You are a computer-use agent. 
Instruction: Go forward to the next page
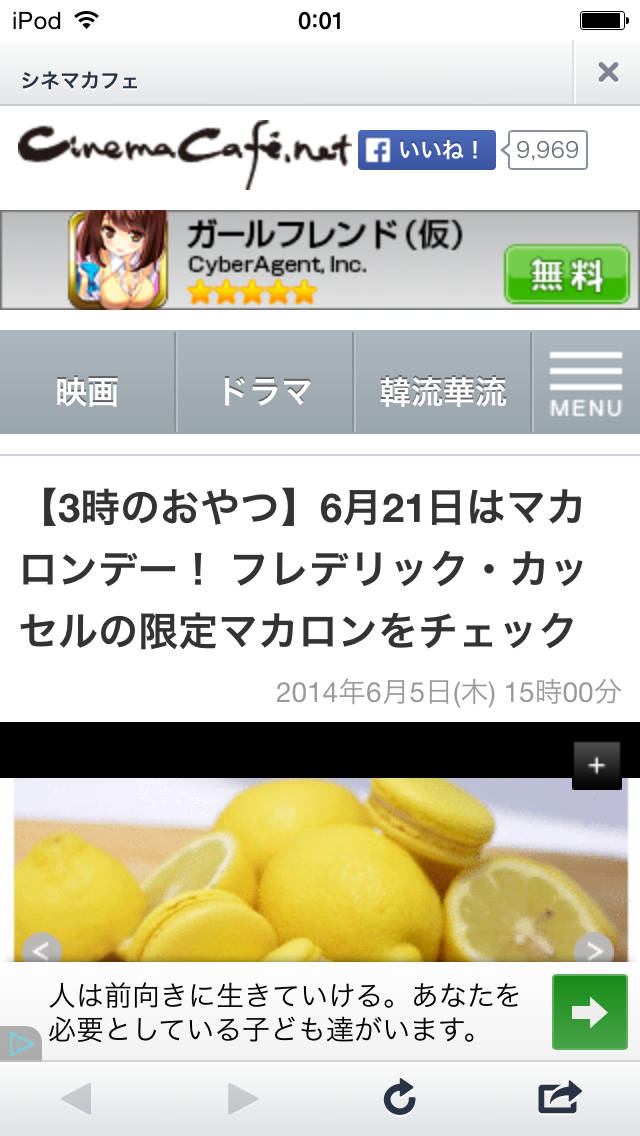pyautogui.click(x=243, y=1099)
